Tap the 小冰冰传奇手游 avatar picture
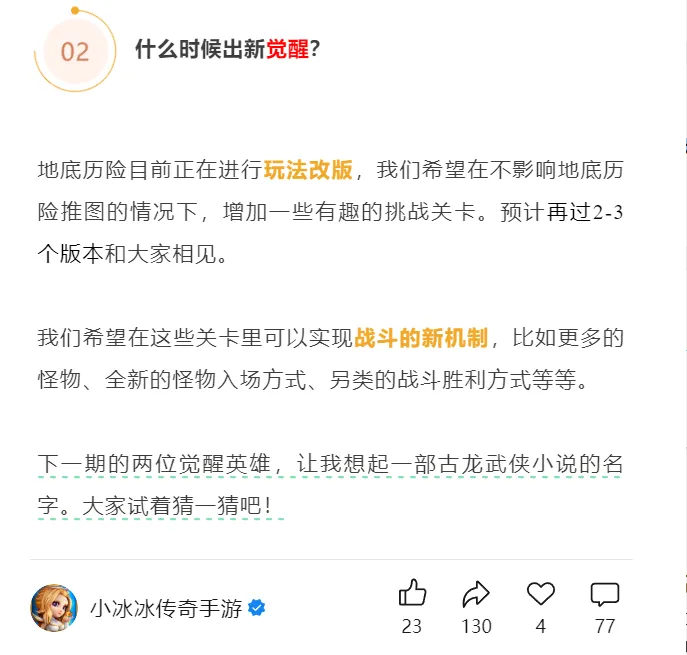Image resolution: width=687 pixels, height=655 pixels. (x=55, y=607)
